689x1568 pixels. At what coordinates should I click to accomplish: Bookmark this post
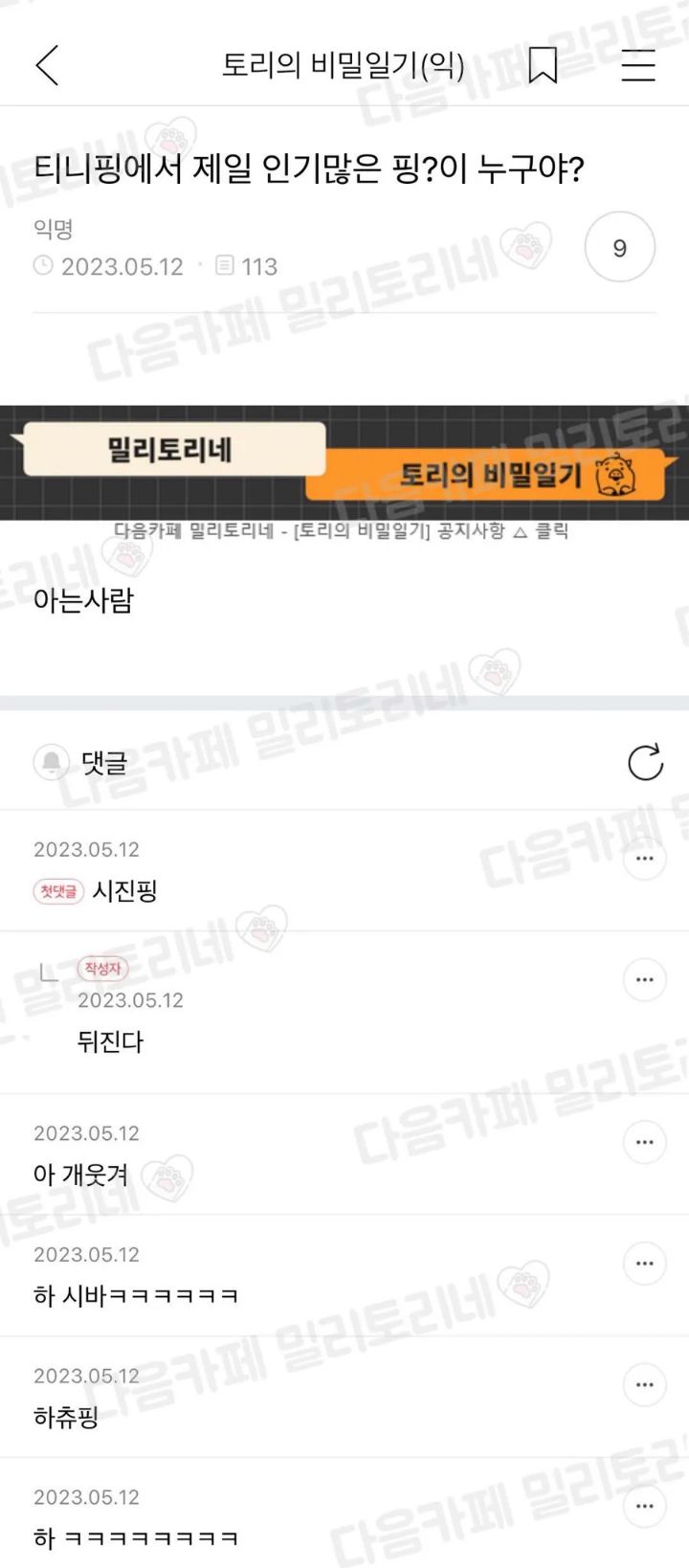(x=543, y=65)
